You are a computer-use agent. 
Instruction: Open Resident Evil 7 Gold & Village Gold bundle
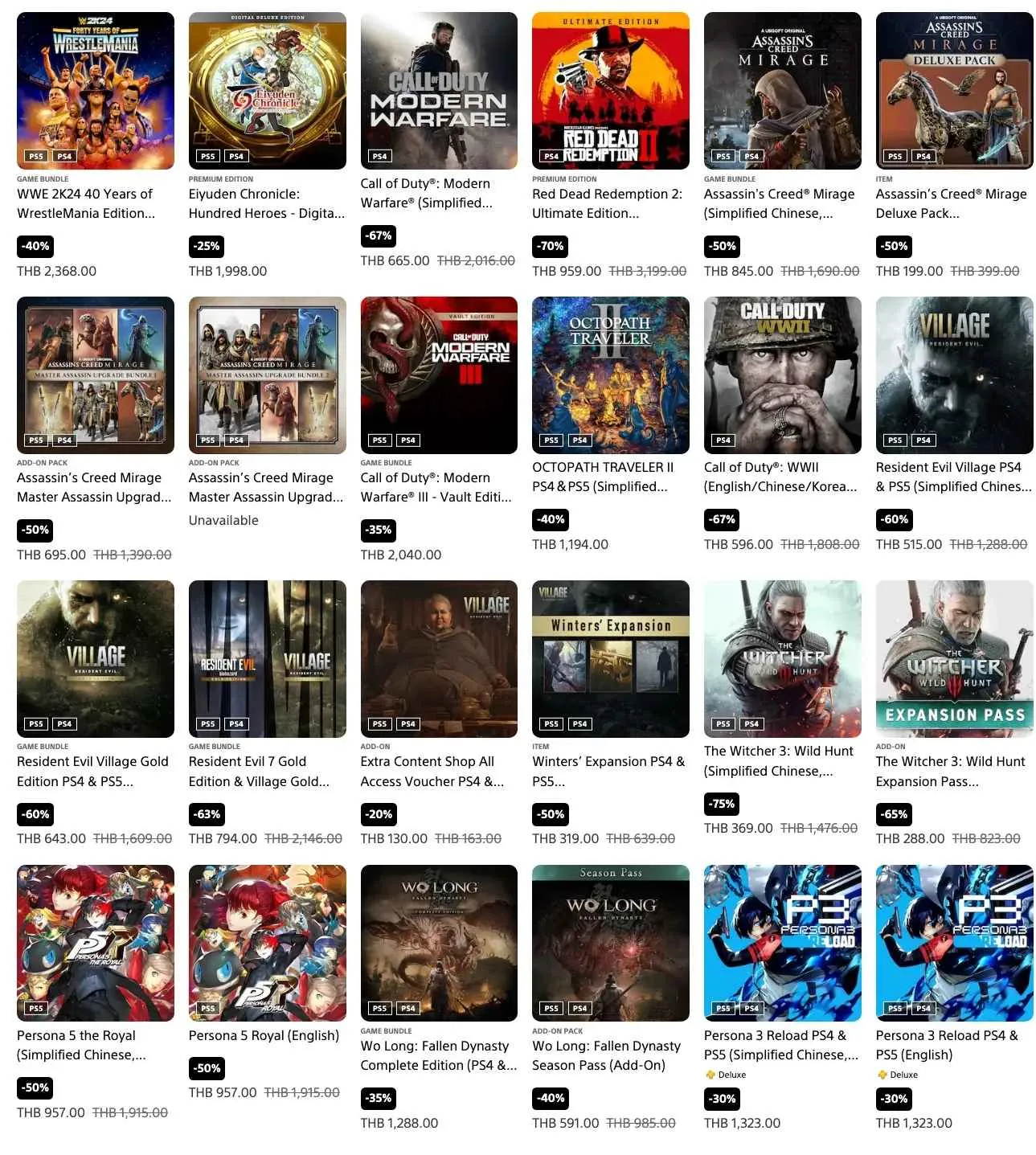pyautogui.click(x=267, y=658)
